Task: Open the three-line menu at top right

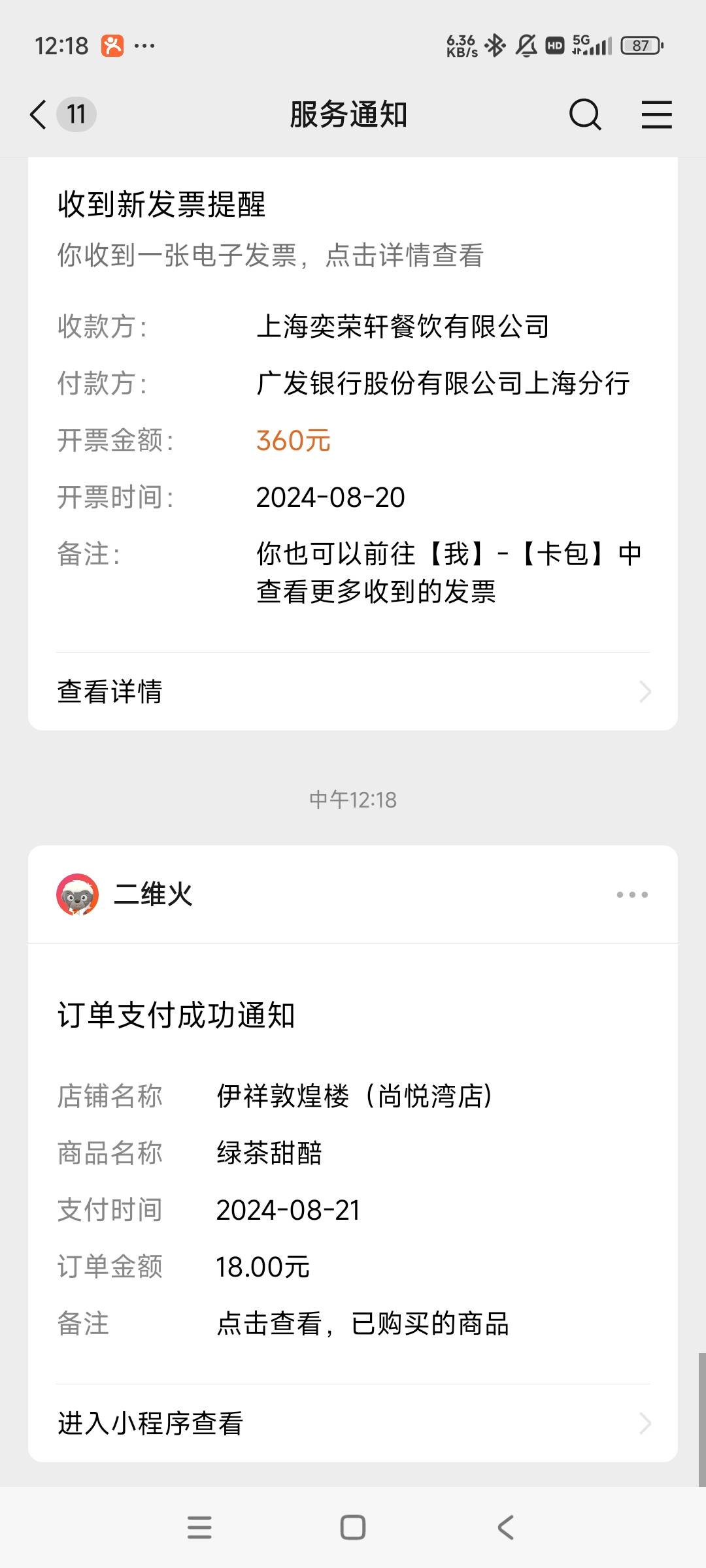Action: click(x=656, y=115)
